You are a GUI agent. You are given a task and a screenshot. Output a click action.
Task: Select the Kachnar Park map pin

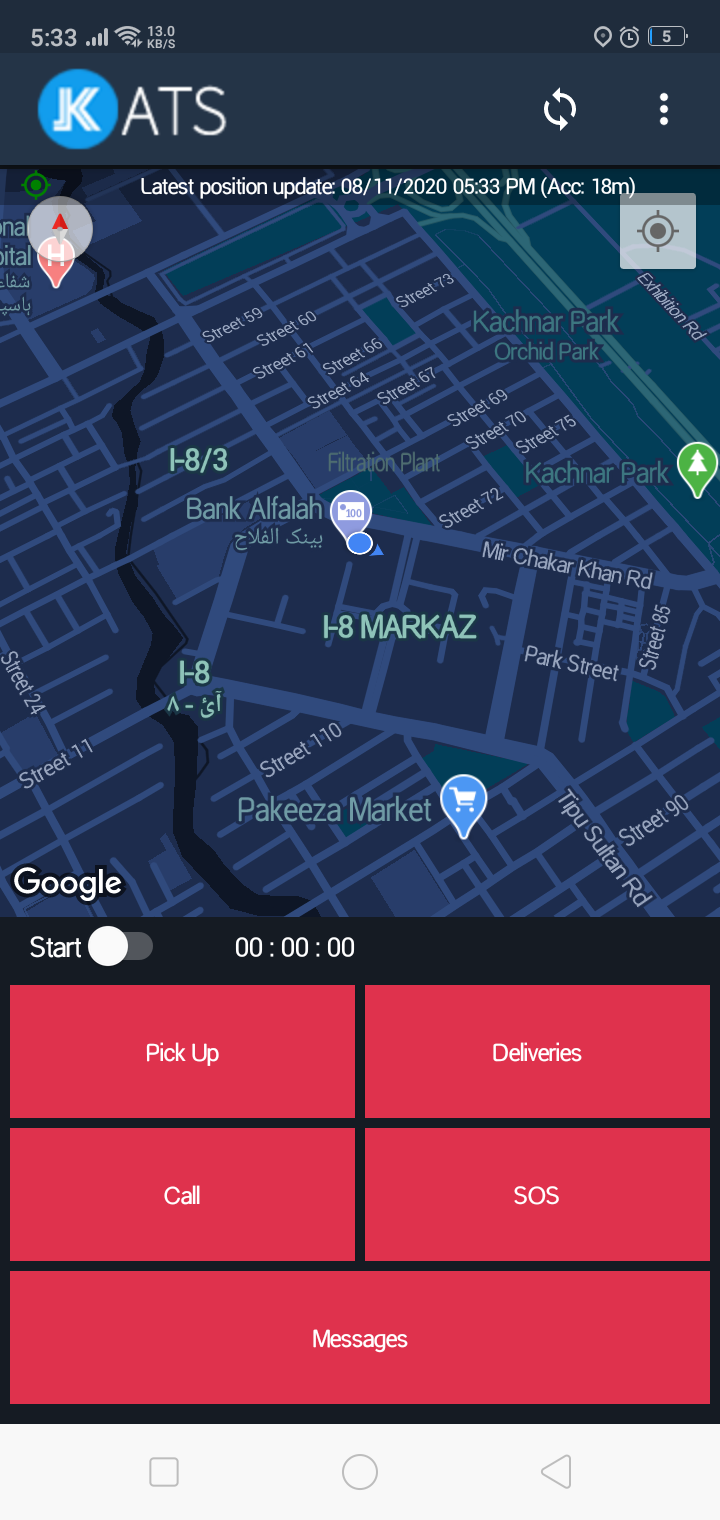coord(697,466)
